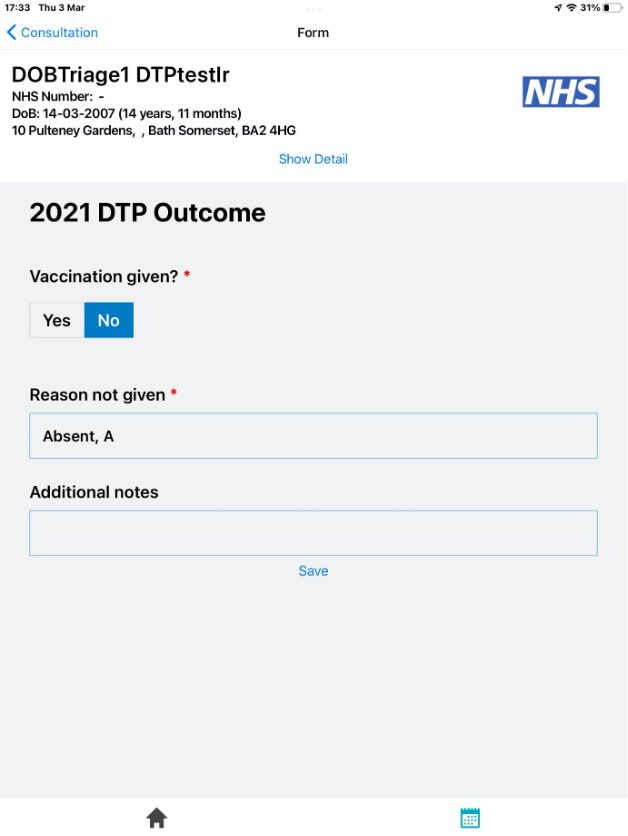This screenshot has height=836, width=628.
Task: Go back to Consultation
Action: [52, 33]
